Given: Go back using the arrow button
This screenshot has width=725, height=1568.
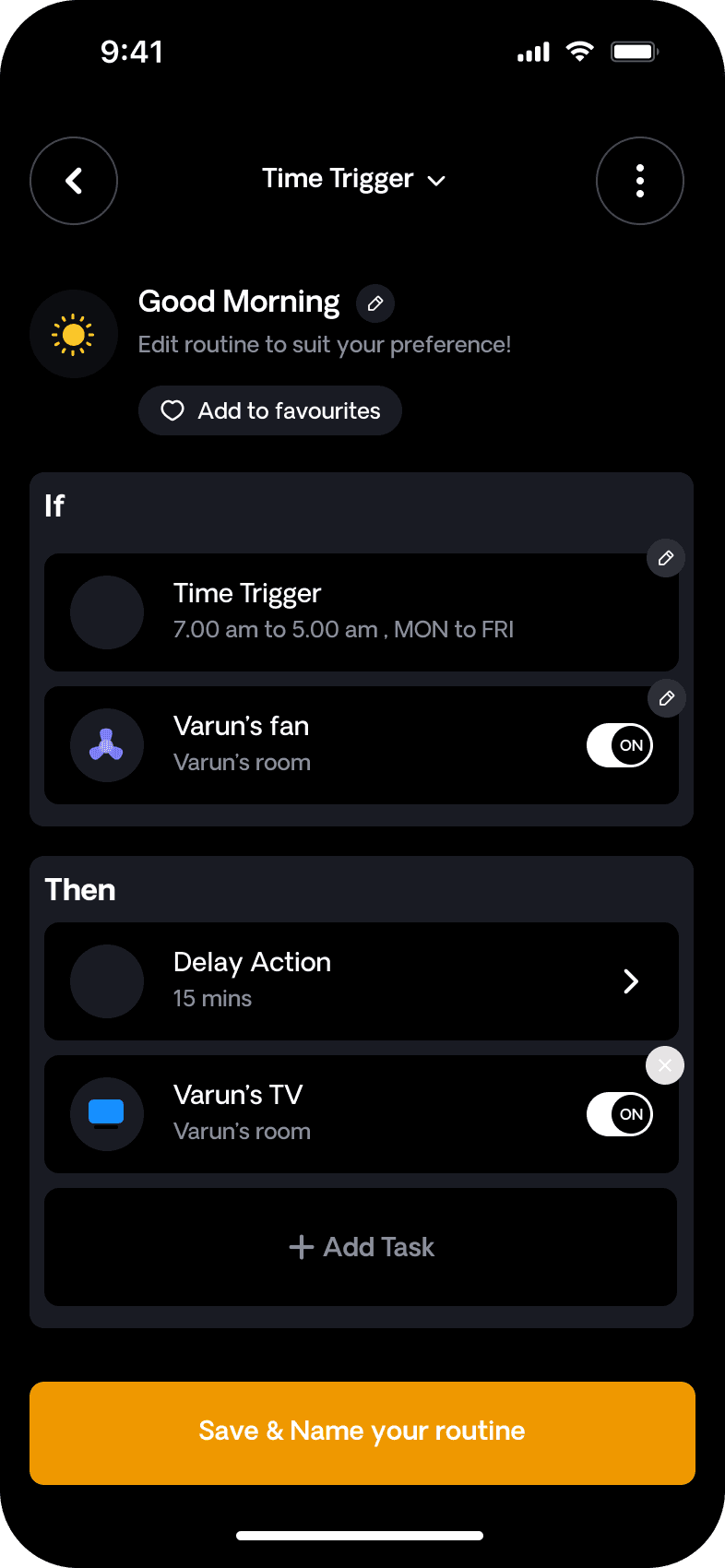Looking at the screenshot, I should click(x=74, y=181).
